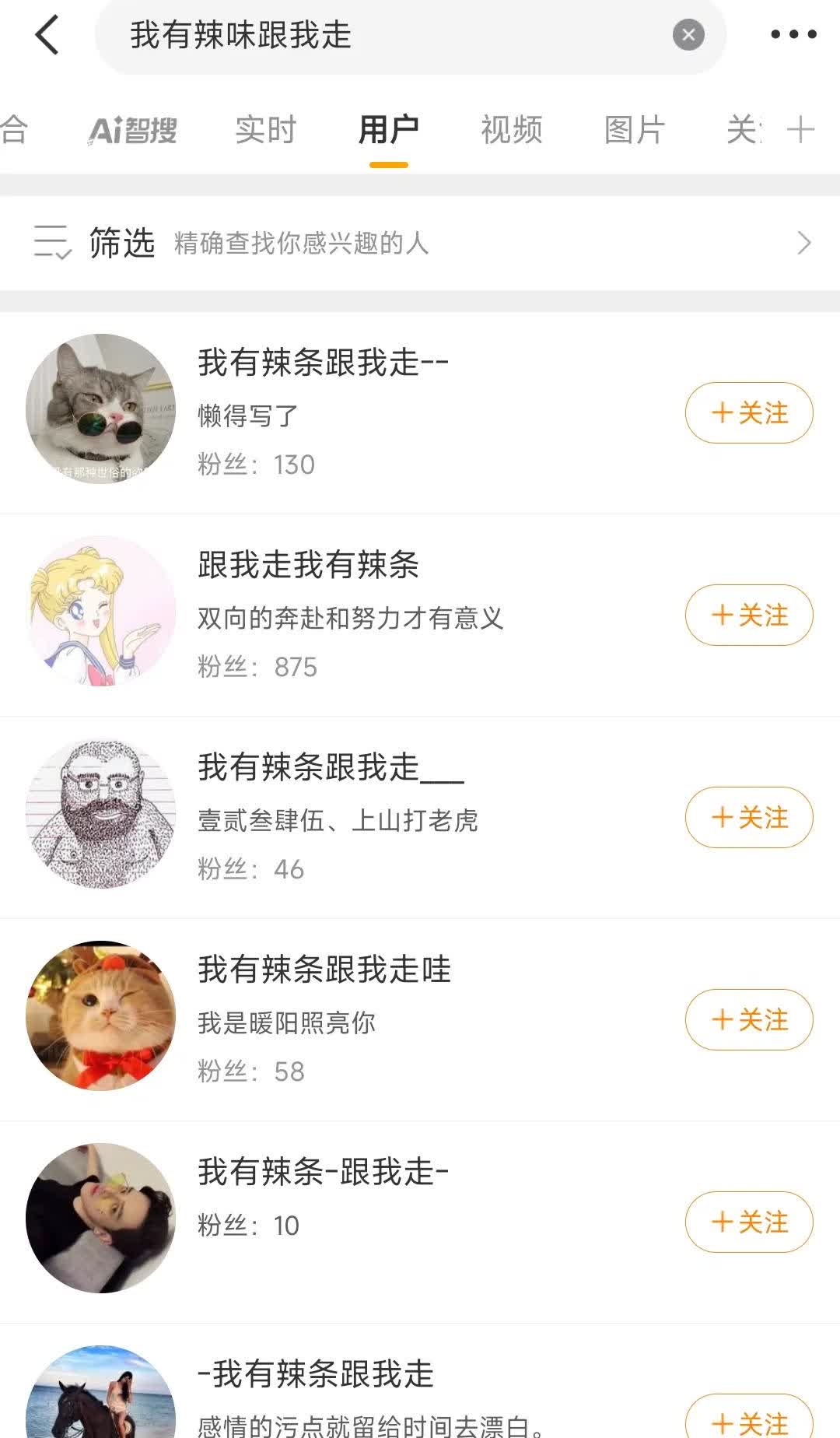Open the 筛选 filter options row
The width and height of the screenshot is (840, 1438).
(420, 243)
